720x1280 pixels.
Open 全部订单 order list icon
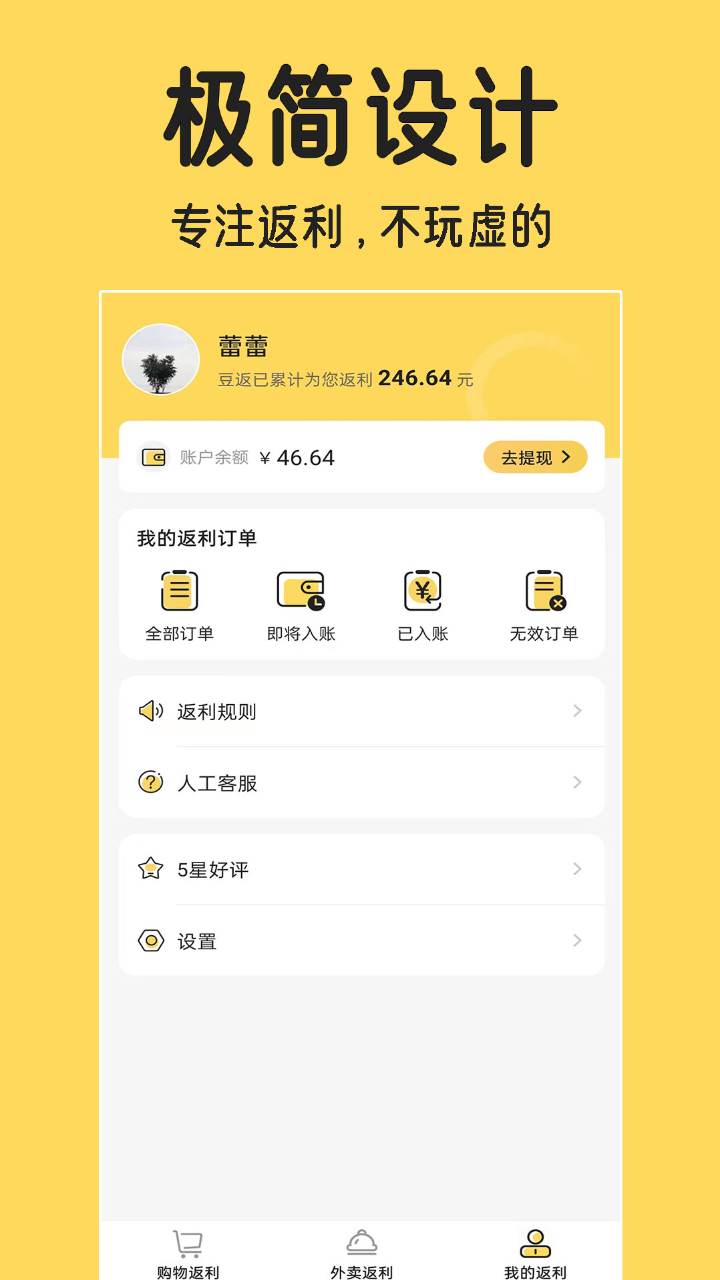click(178, 590)
